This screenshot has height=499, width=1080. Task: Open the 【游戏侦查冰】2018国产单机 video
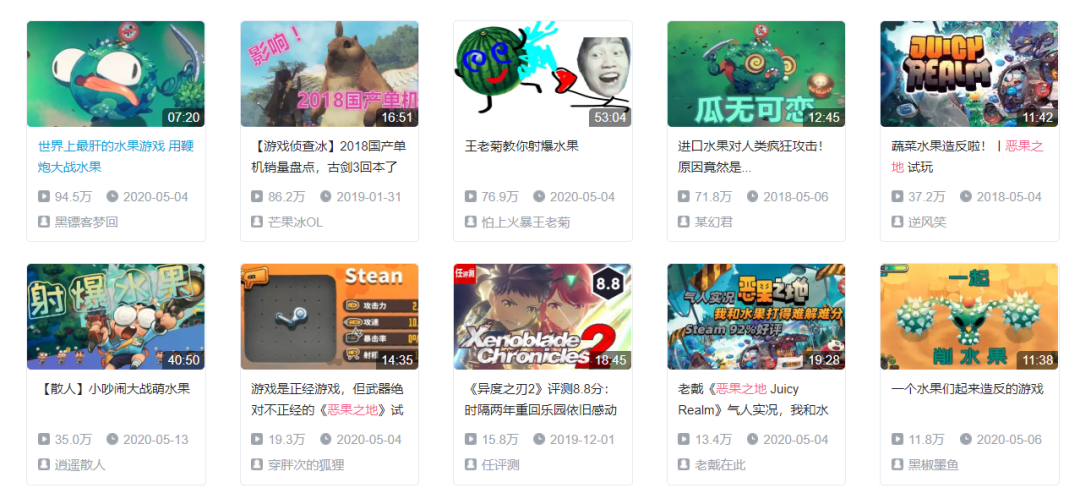tap(329, 74)
